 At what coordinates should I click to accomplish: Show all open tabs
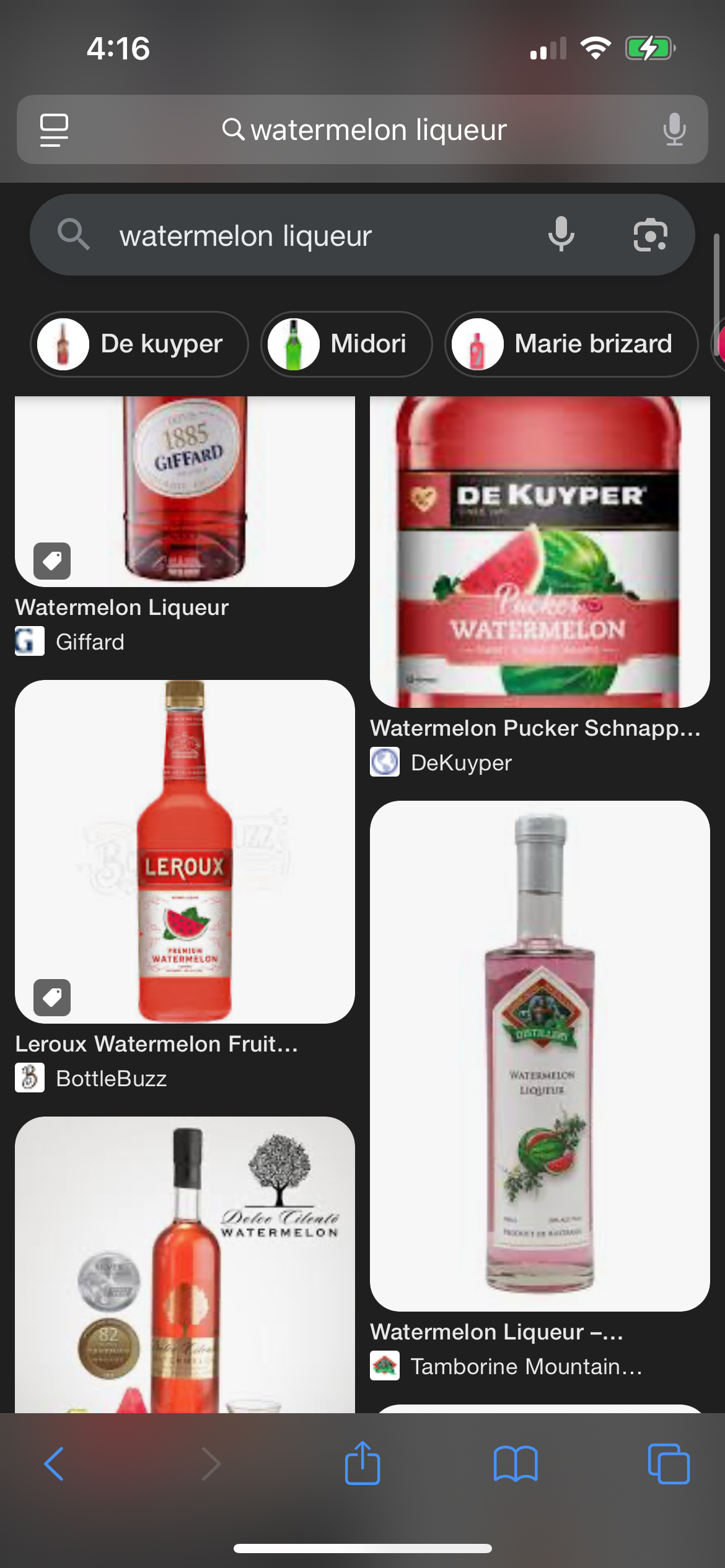[x=668, y=1464]
